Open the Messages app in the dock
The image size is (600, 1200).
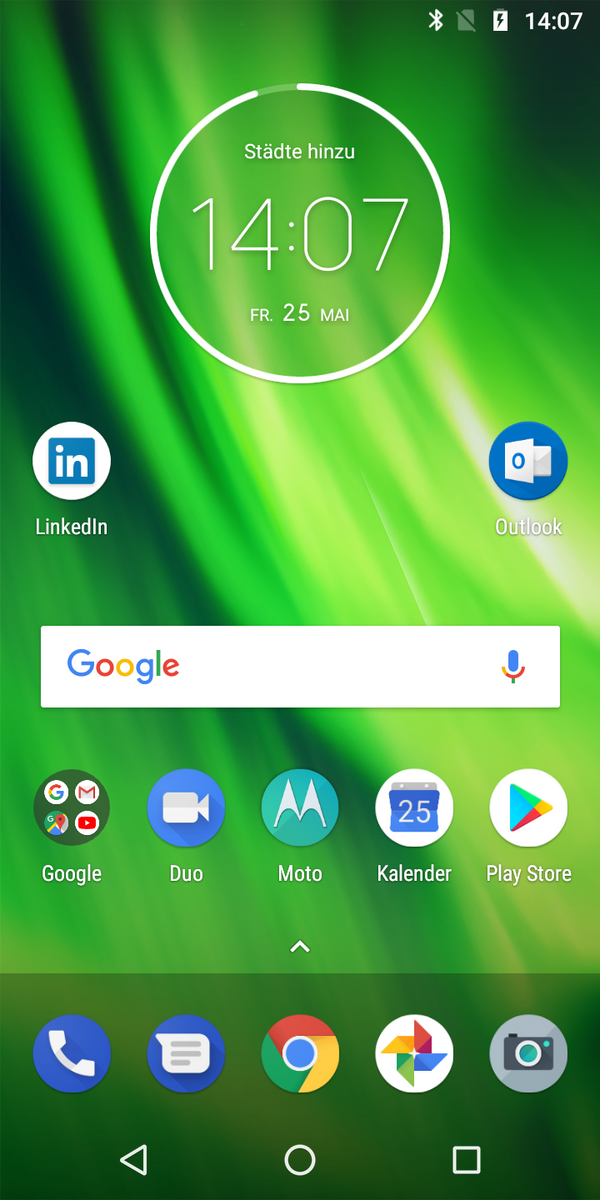pyautogui.click(x=186, y=1054)
